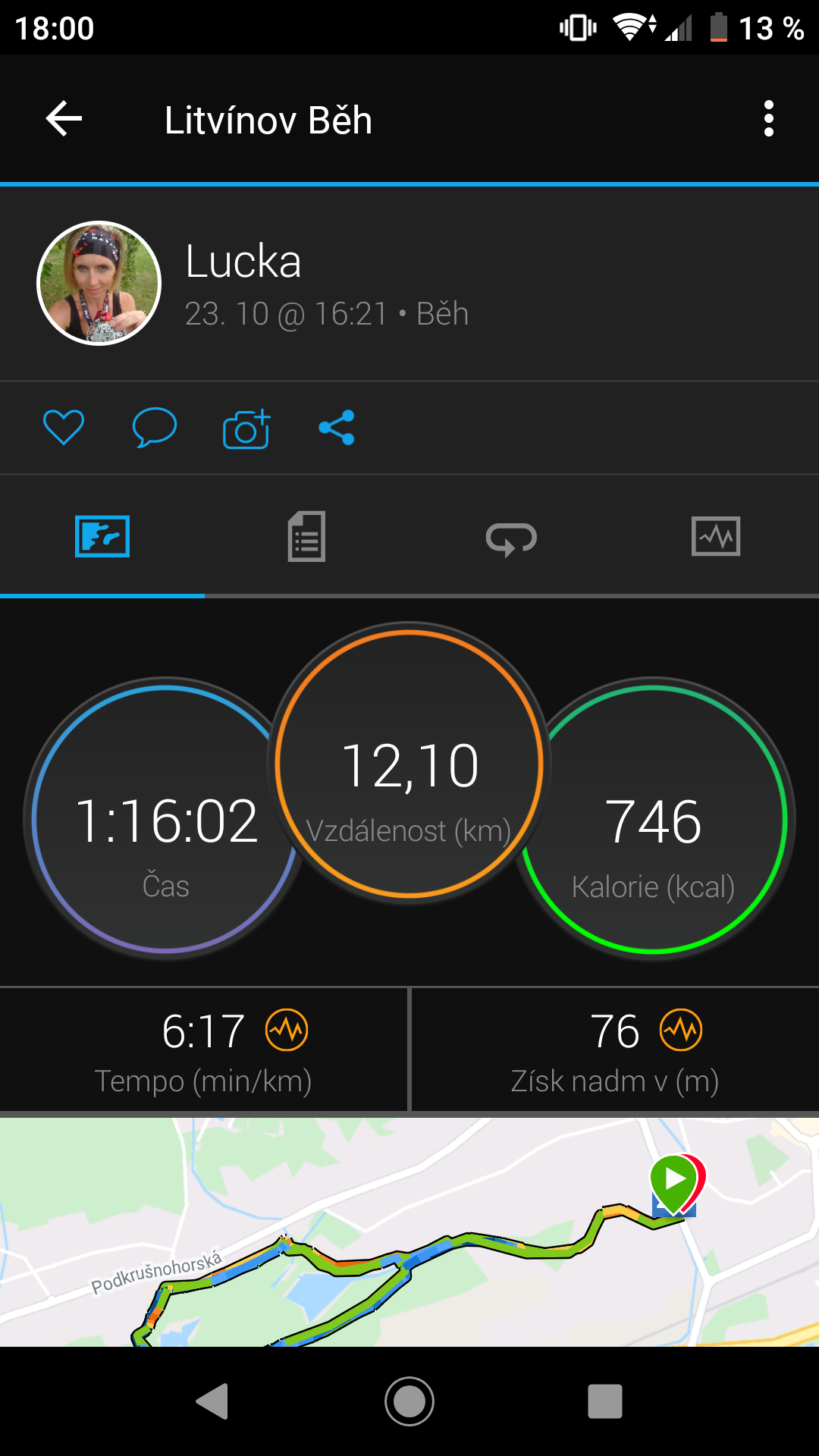Like this run with the heart icon
Screen dimensions: 819x1456
tap(64, 427)
